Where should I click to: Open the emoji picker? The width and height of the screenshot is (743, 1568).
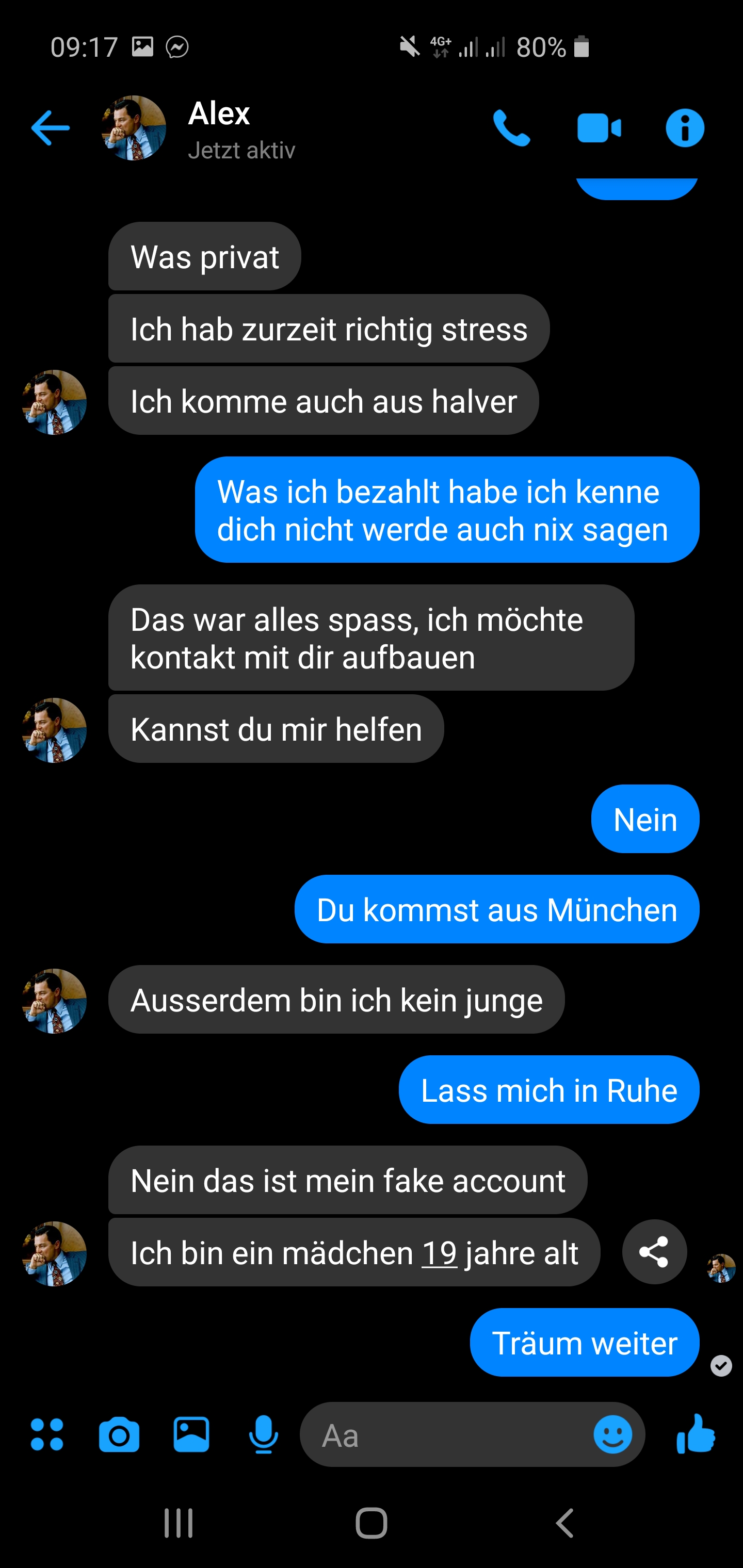tap(612, 1435)
